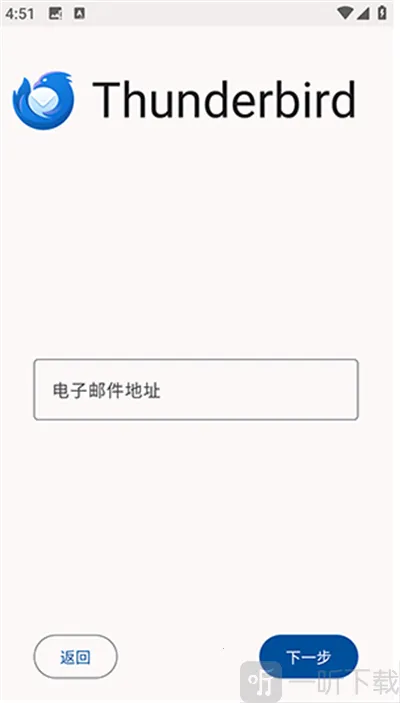Tap the 电子邮件地址 email address field
This screenshot has width=400, height=703.
[x=196, y=389]
